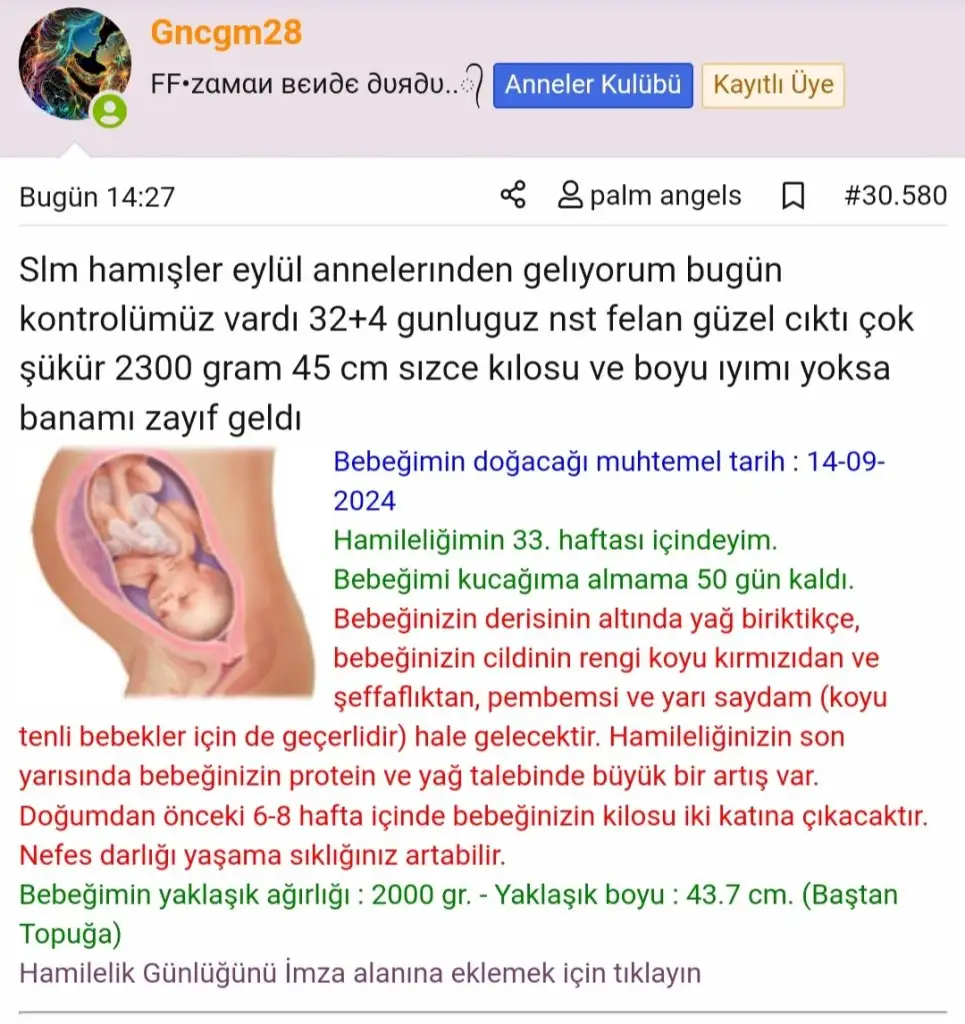Open the palm angels user link

(650, 195)
